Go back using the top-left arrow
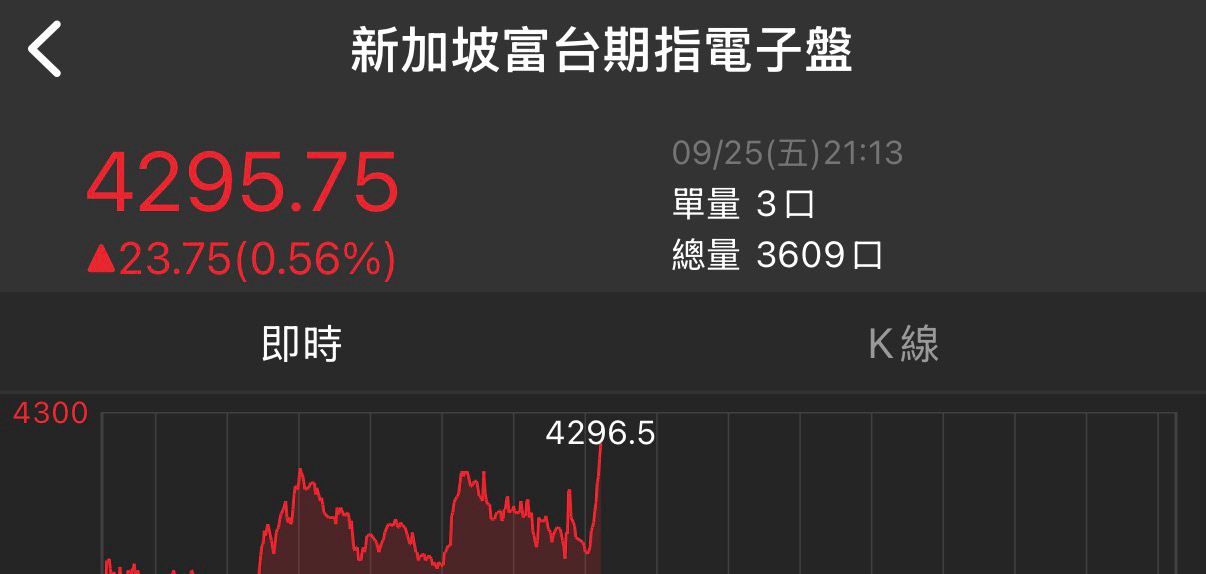 45,50
